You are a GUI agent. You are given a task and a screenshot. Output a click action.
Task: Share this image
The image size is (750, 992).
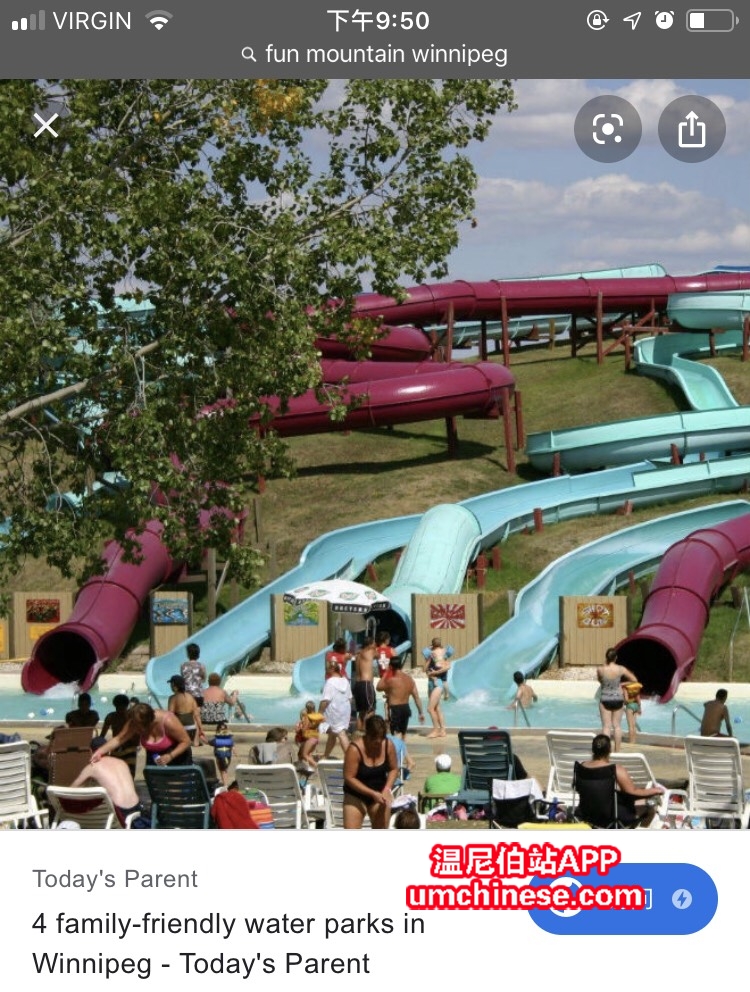(691, 129)
